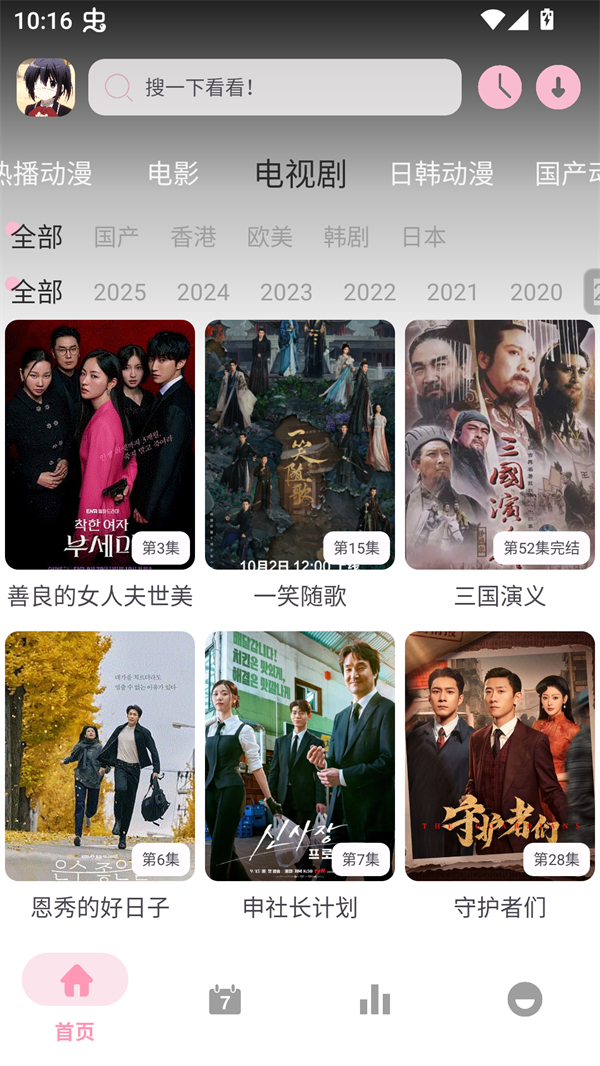Open the downloads arrow icon
This screenshot has height=1066, width=600.
click(558, 87)
